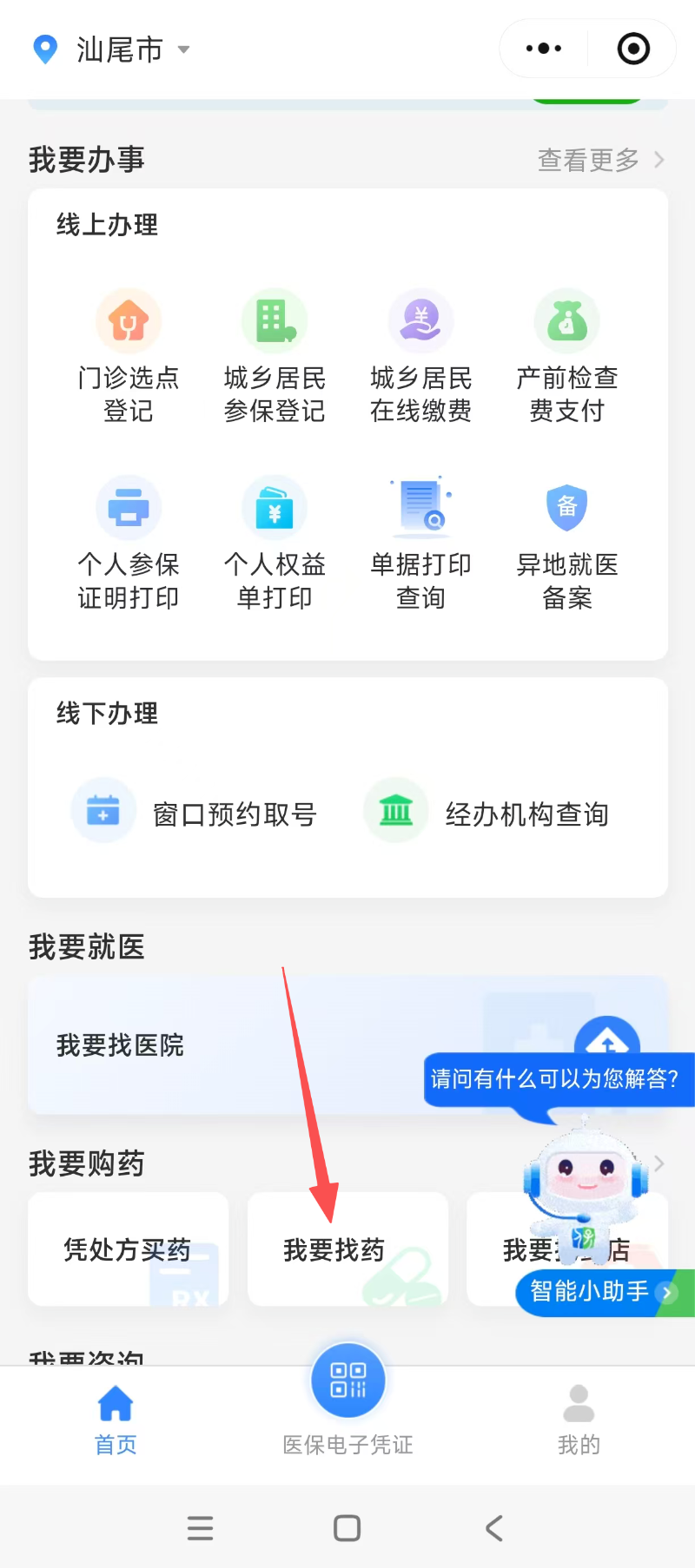
Task: Open the 汕尾市 city selector
Action: click(111, 49)
